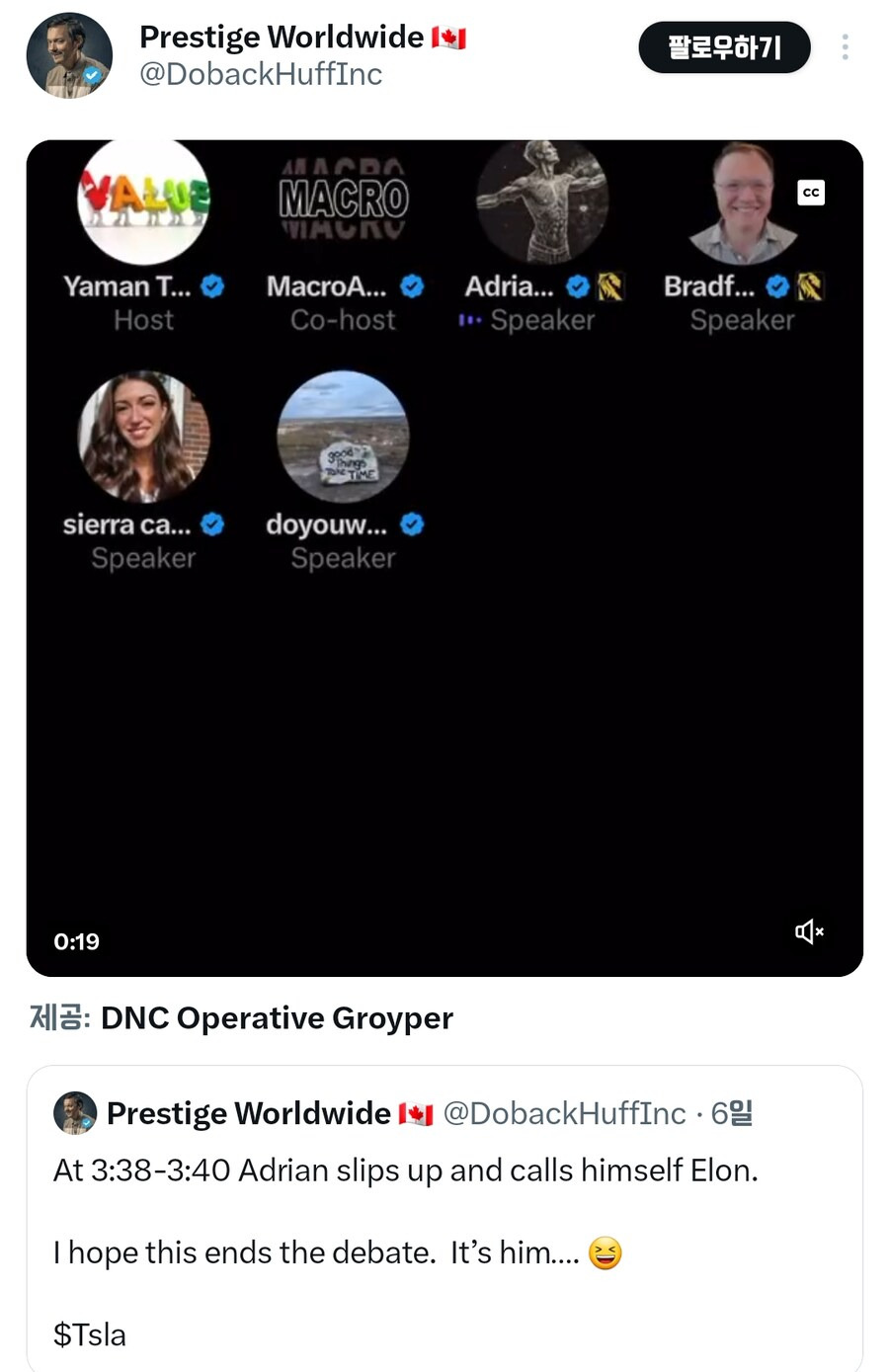889x1372 pixels.
Task: Open the three-dot overflow menu
Action: tap(845, 47)
